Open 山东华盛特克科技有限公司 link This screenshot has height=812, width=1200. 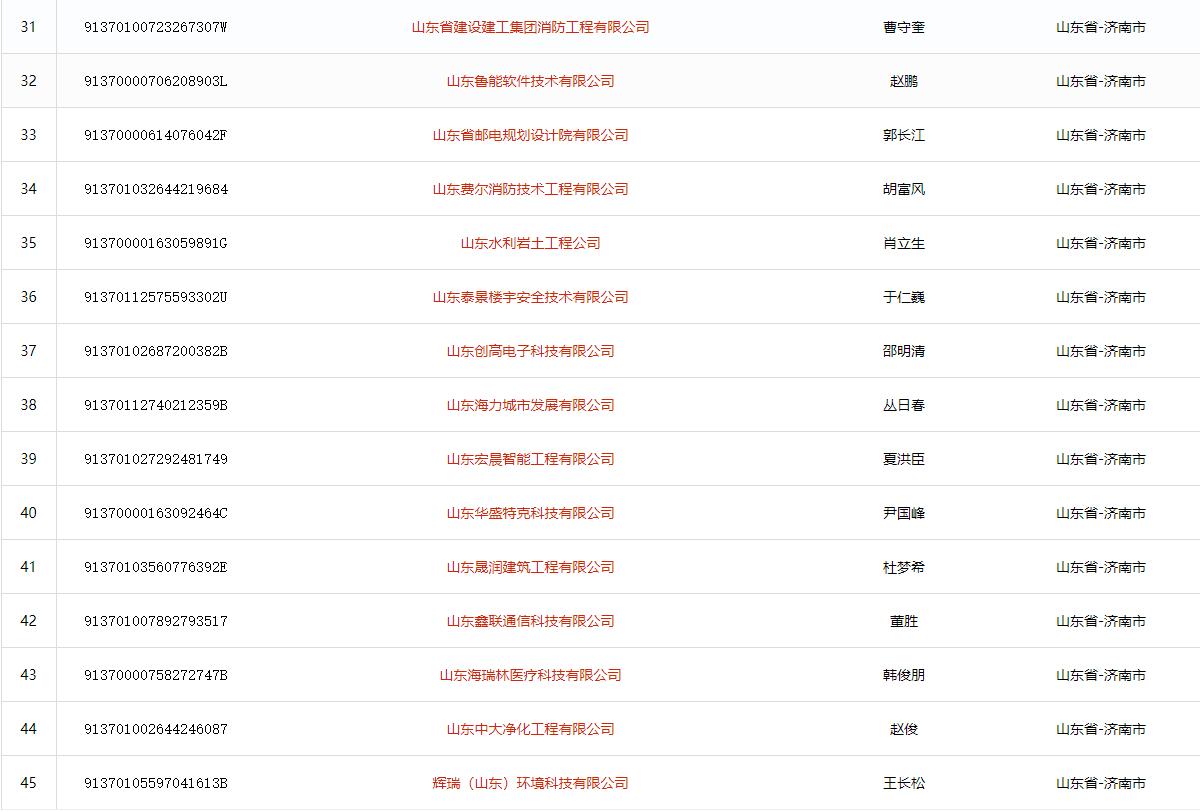(x=530, y=513)
